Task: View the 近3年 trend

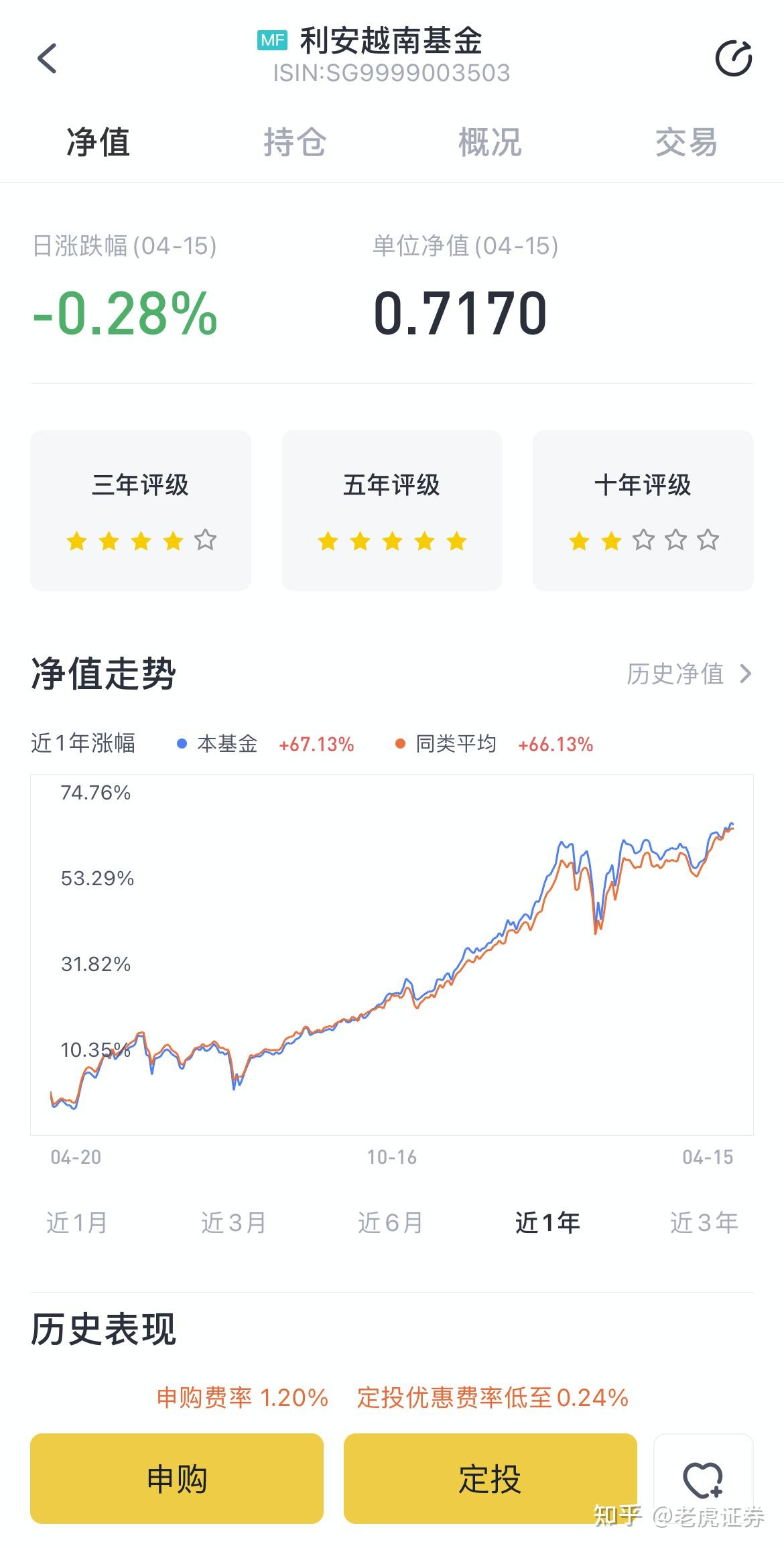Action: tap(704, 1223)
